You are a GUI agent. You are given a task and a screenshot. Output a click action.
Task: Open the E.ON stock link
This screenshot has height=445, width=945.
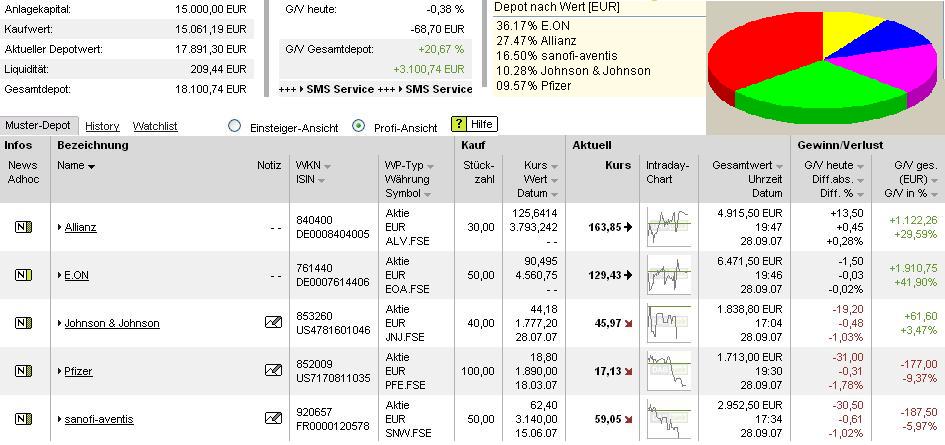[x=76, y=275]
